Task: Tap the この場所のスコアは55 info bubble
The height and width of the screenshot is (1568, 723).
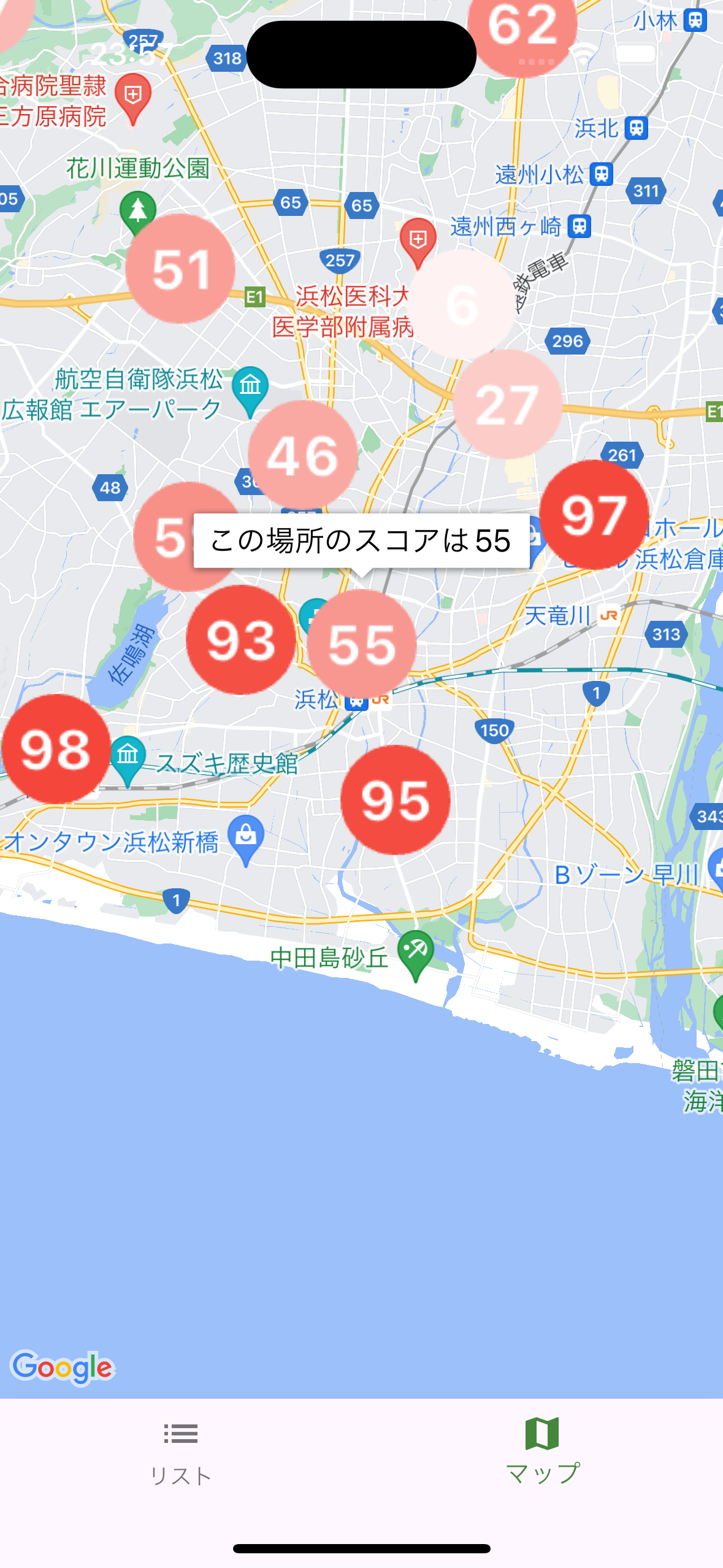Action: tap(361, 540)
